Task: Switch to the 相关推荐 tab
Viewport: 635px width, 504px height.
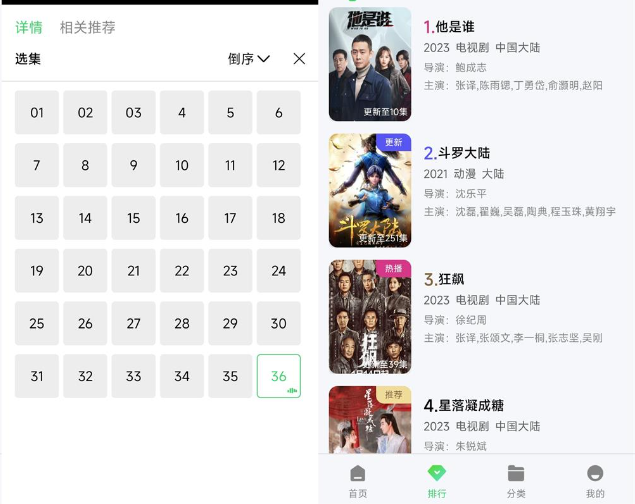Action: click(87, 27)
